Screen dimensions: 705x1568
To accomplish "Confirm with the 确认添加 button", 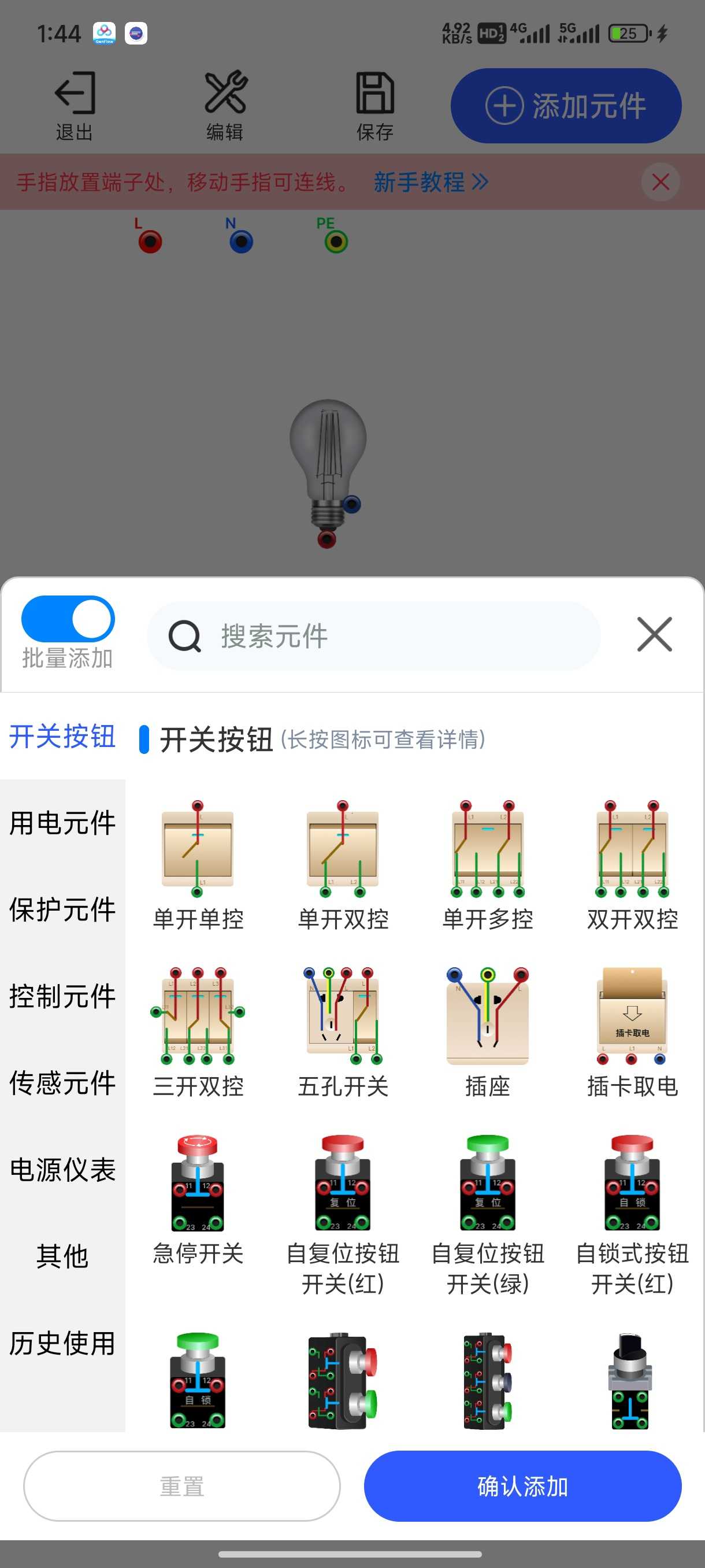I will click(x=522, y=1486).
